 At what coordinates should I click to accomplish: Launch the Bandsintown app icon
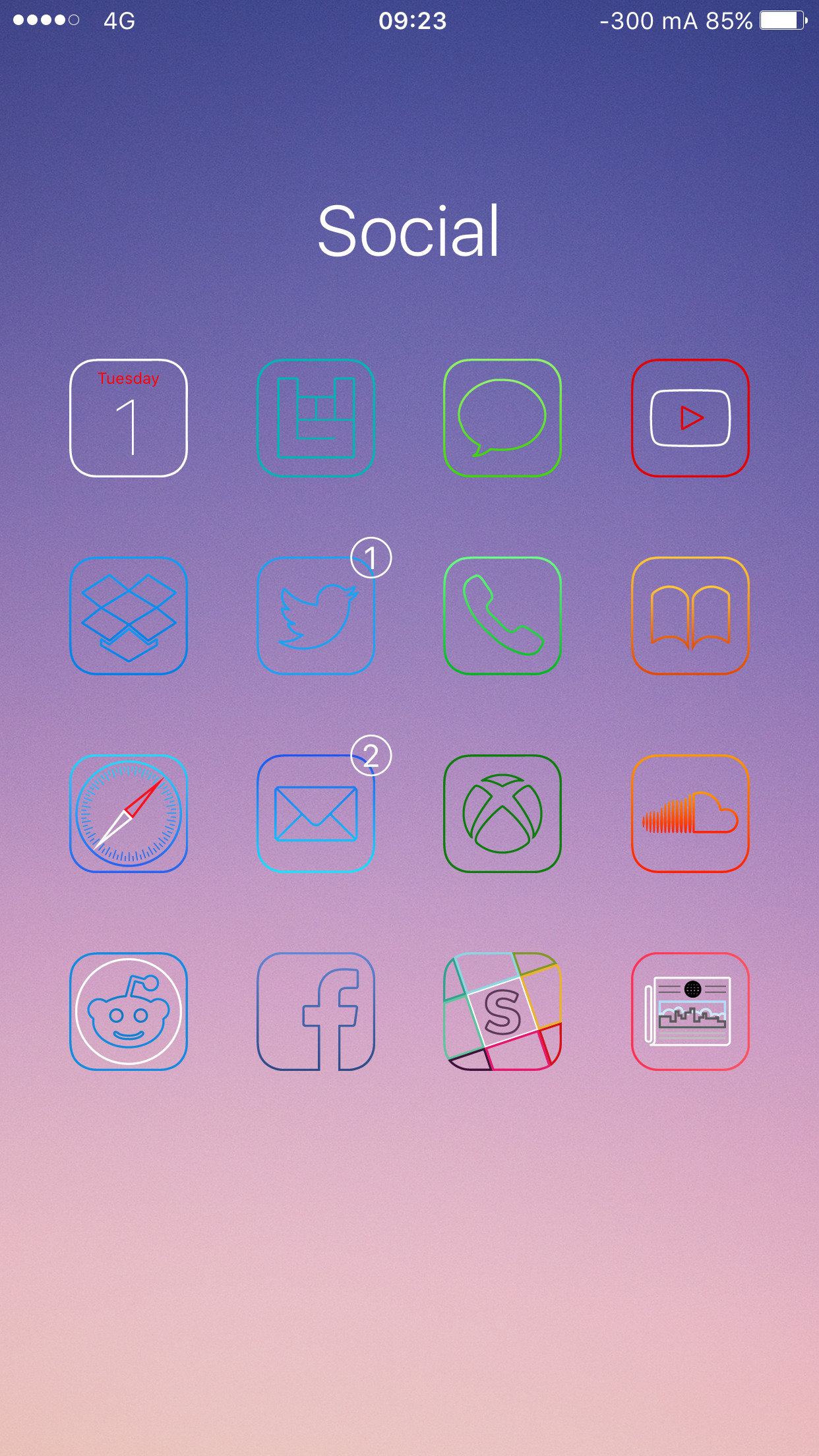click(x=316, y=418)
